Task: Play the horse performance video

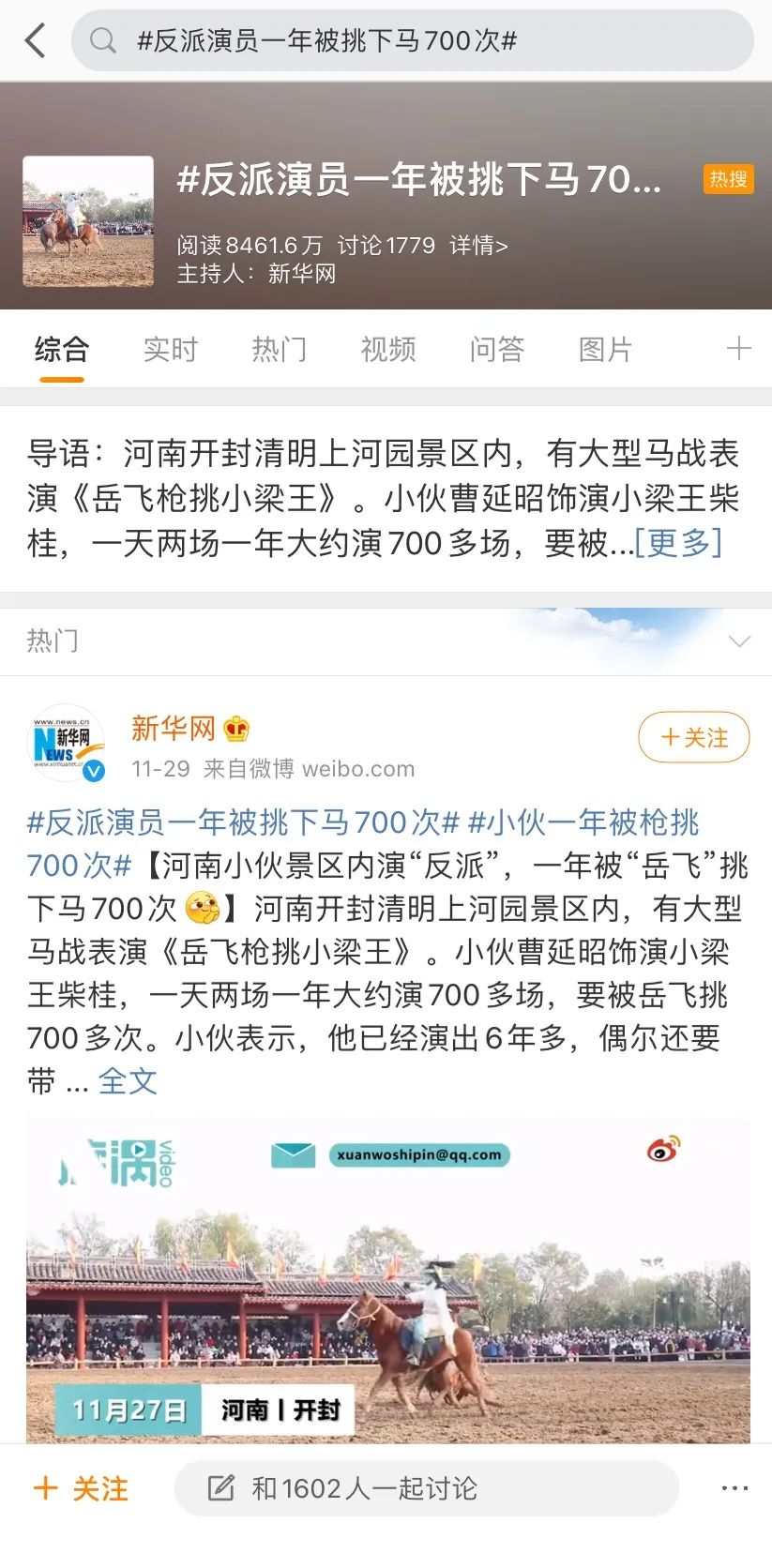Action: 387,1282
